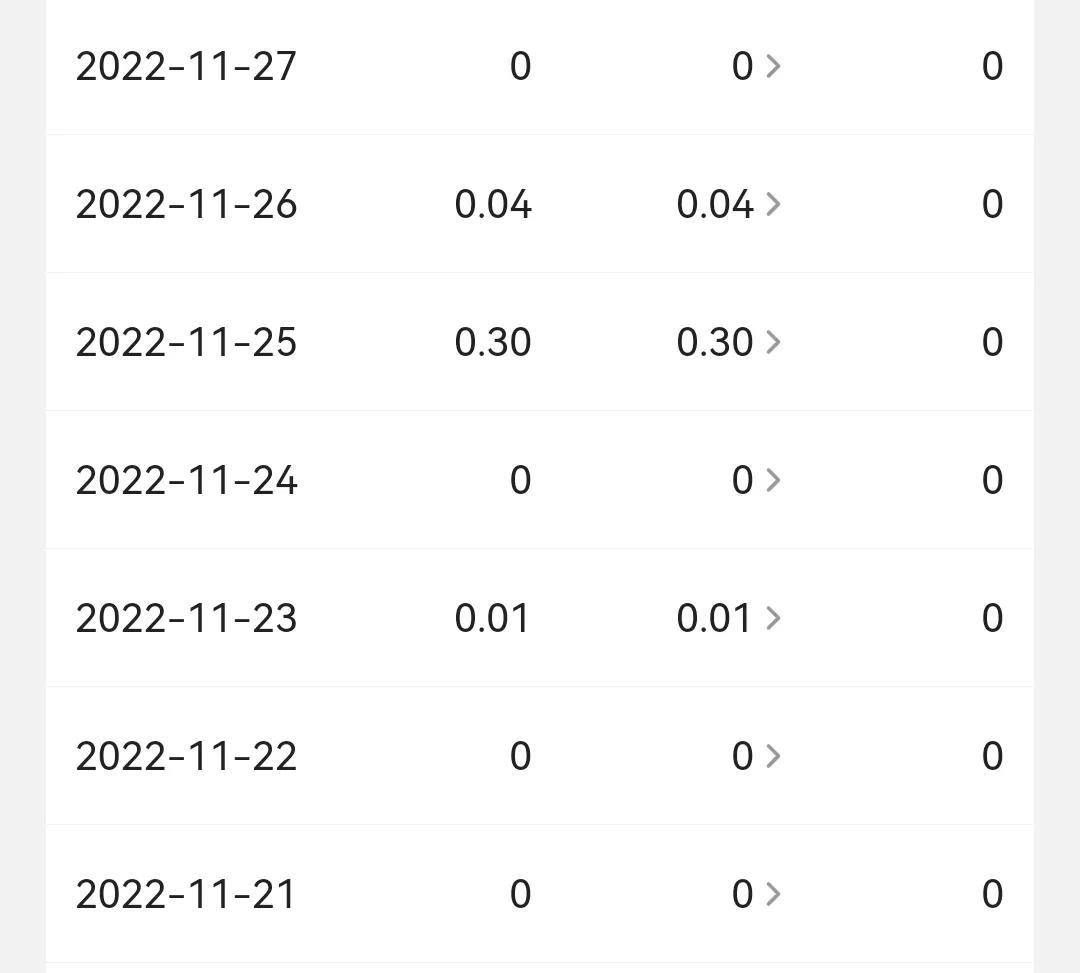Expand the 2022-11-24 entry chevron
This screenshot has height=973, width=1080.
click(x=772, y=480)
